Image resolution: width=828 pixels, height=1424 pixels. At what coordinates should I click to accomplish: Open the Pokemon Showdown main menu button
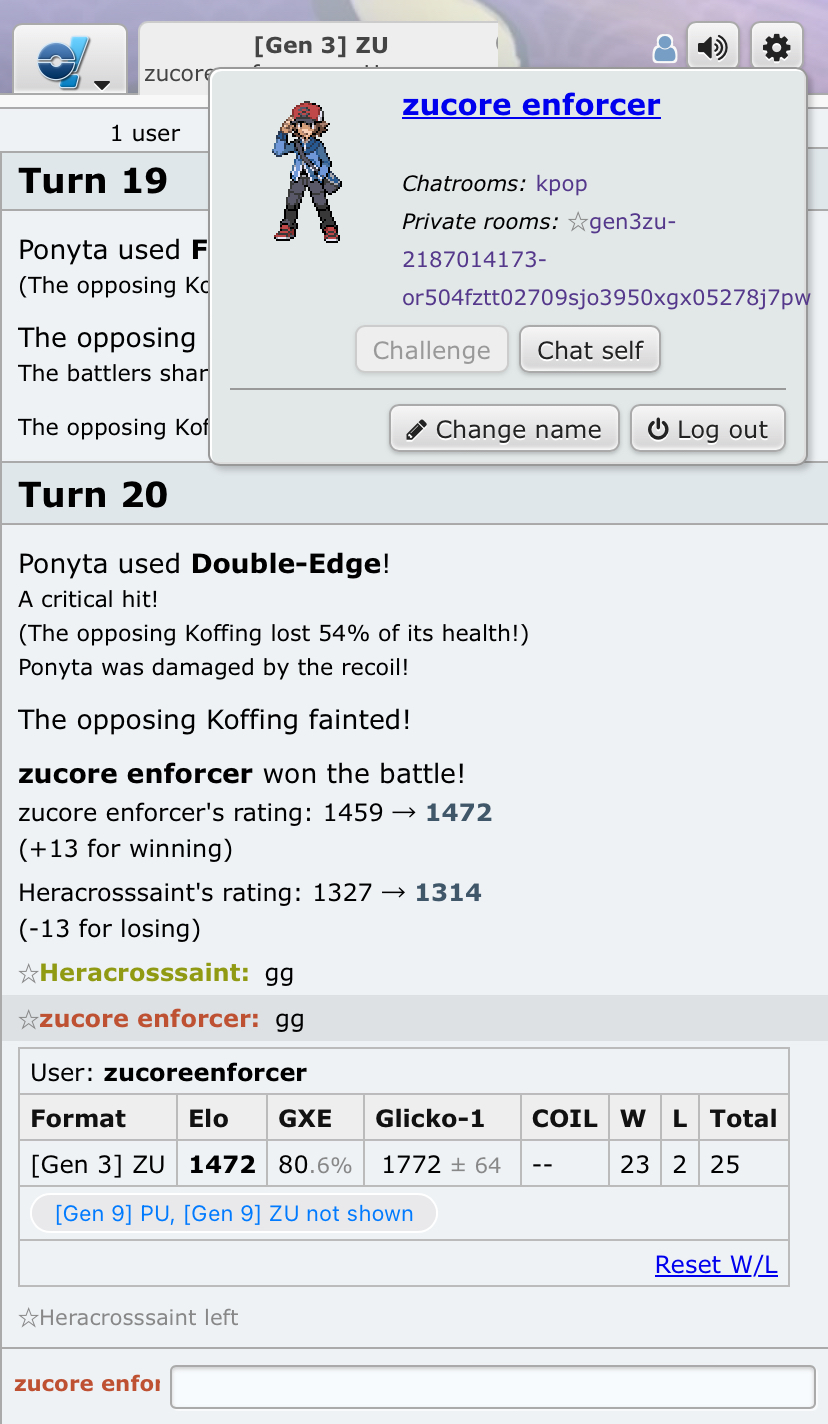click(x=70, y=60)
